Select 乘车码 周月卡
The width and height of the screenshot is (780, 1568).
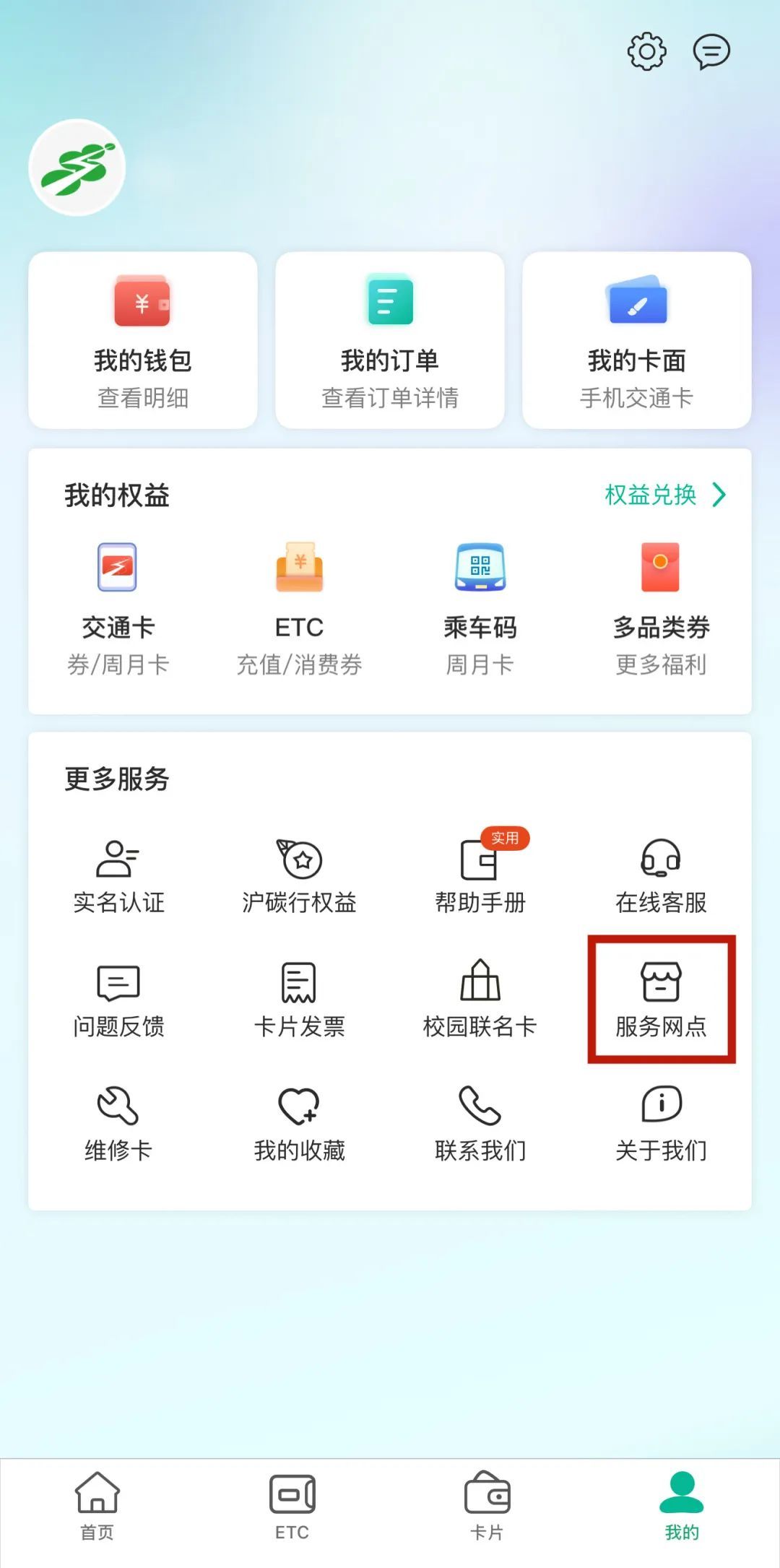coord(480,609)
